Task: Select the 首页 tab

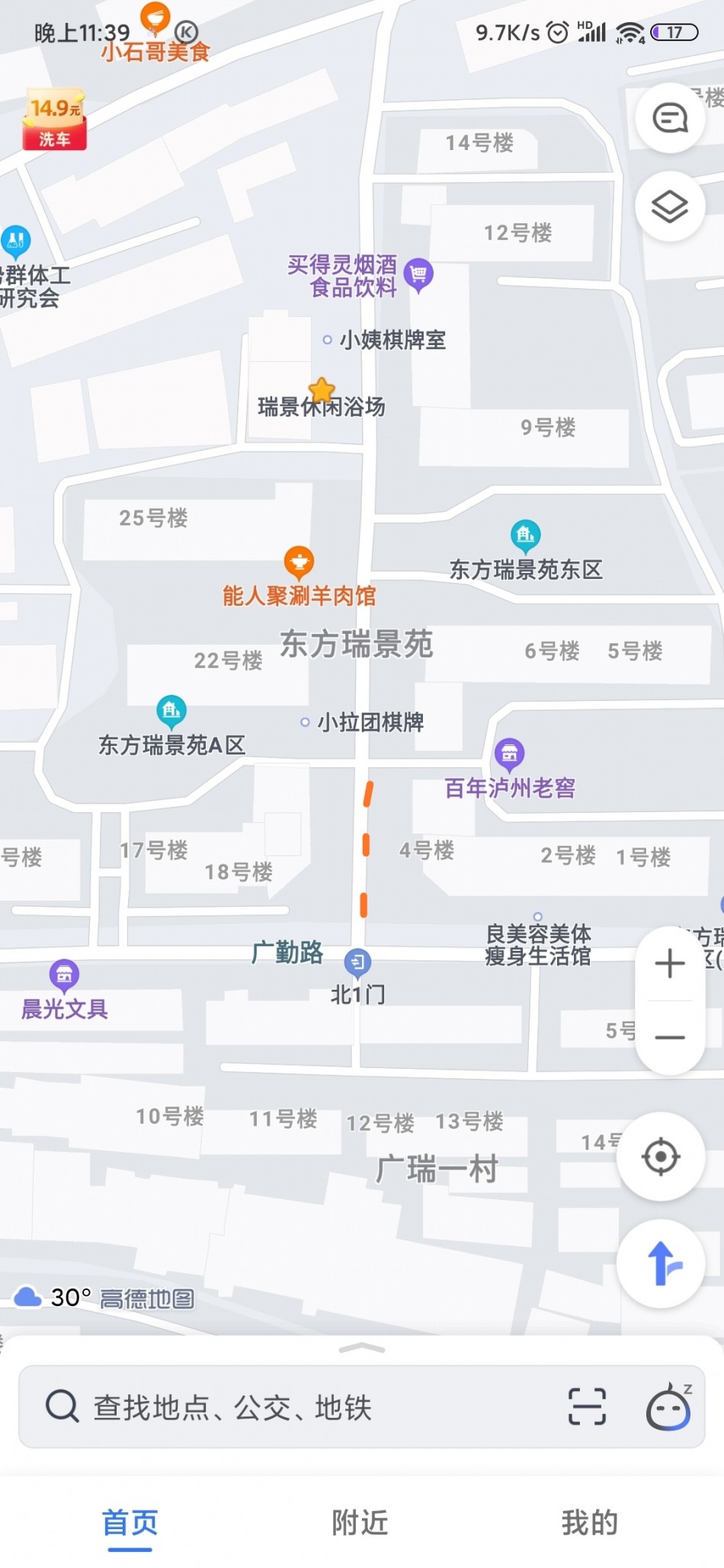Action: click(x=130, y=1522)
